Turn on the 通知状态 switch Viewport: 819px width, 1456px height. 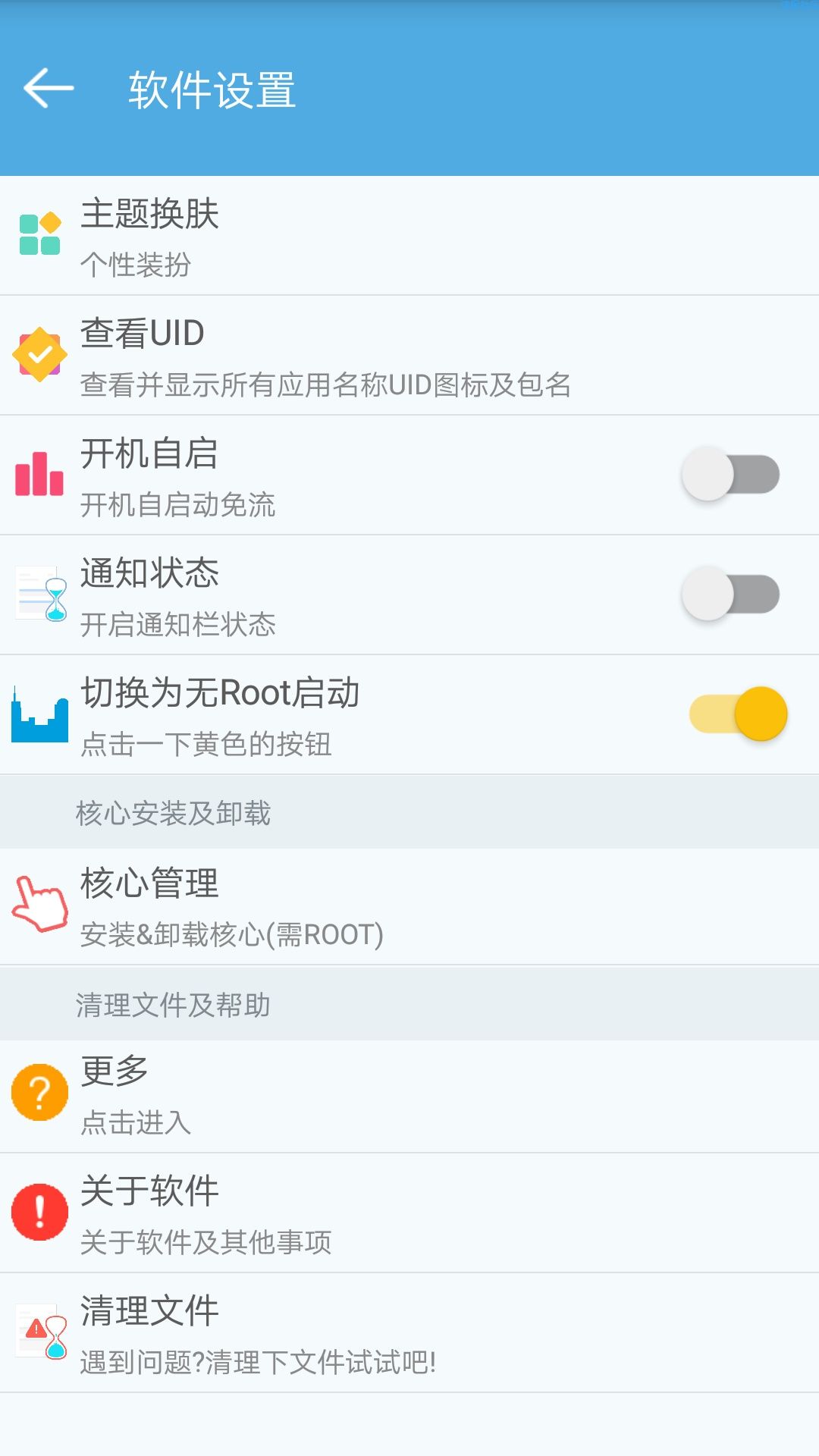pos(731,594)
